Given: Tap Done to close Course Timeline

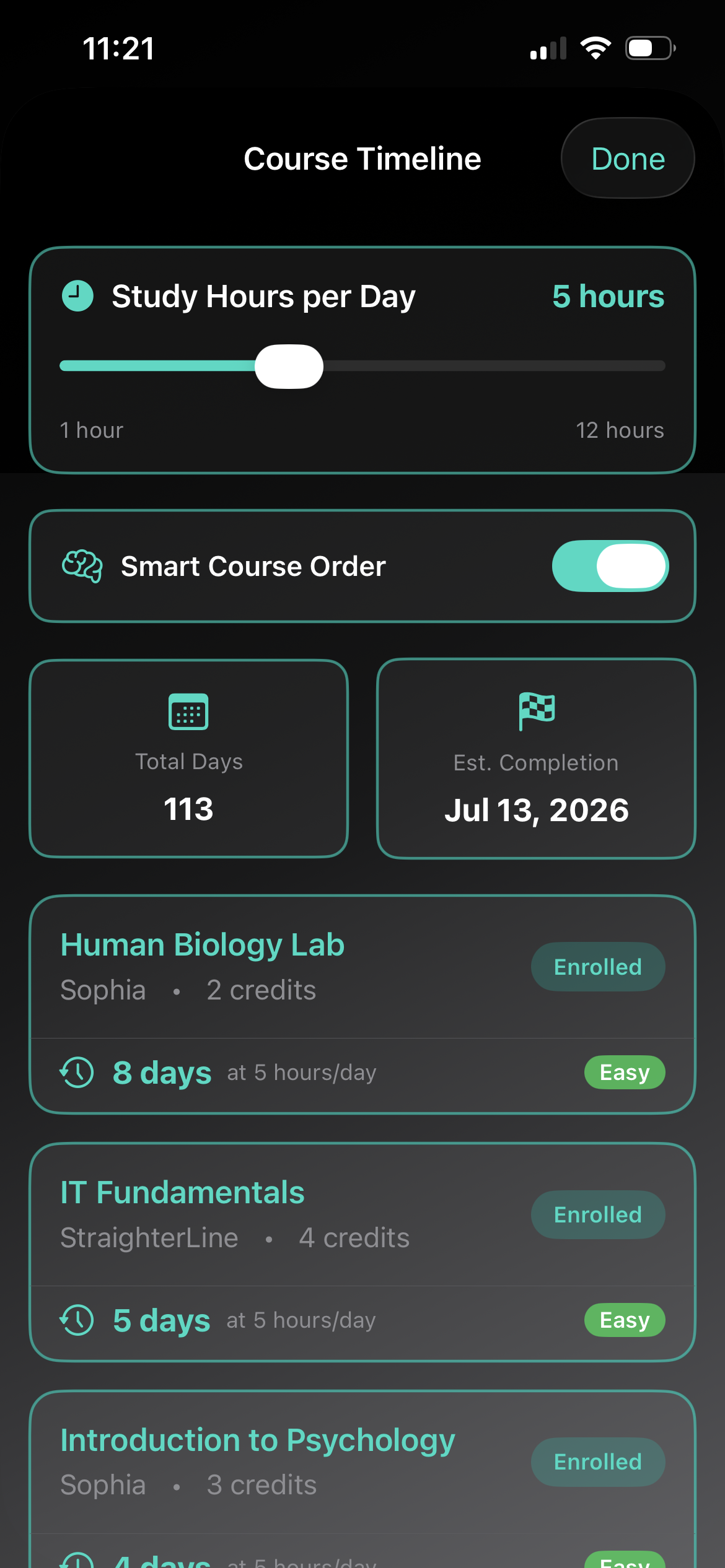Looking at the screenshot, I should pos(627,159).
